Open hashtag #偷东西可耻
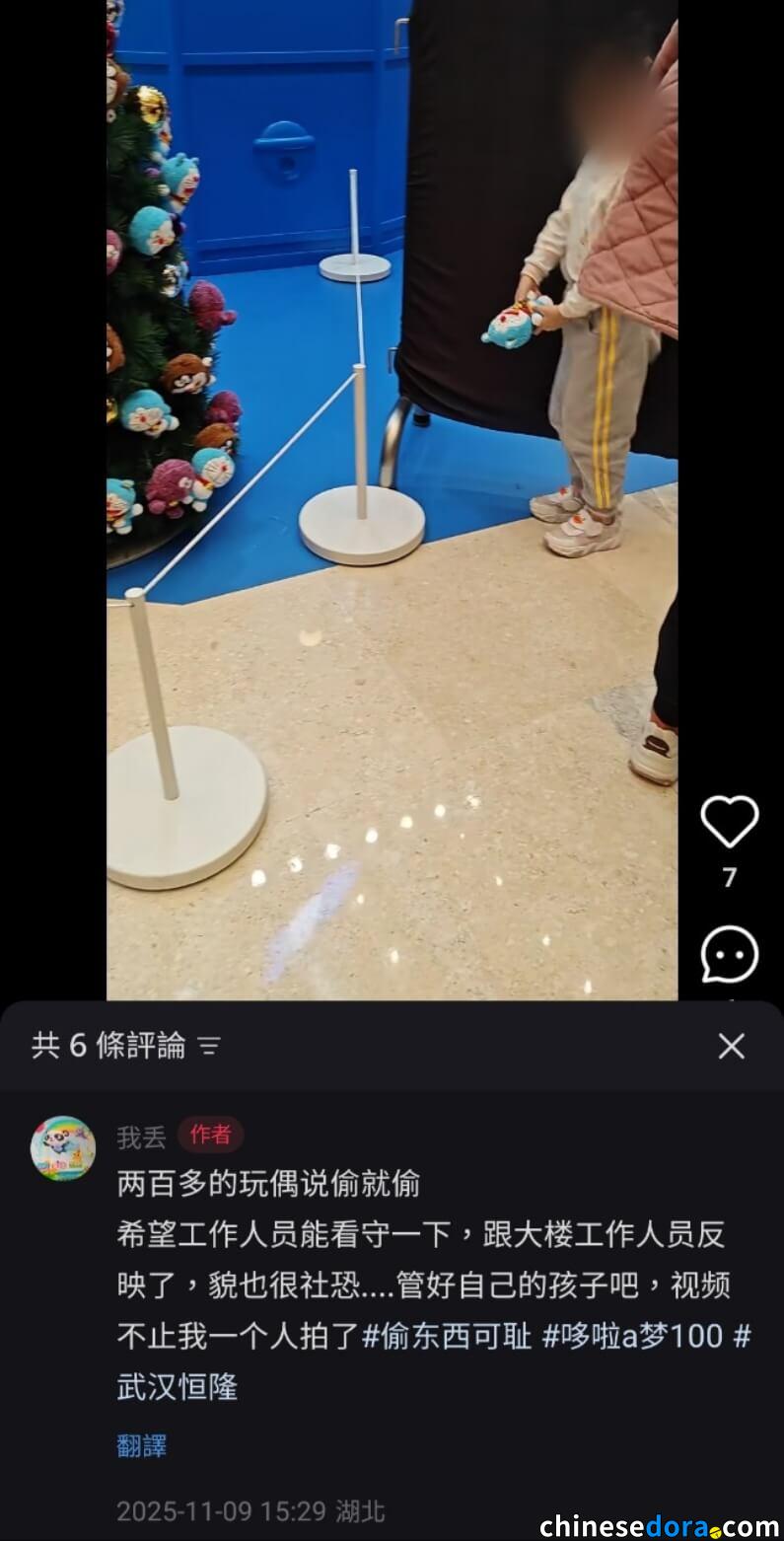Image resolution: width=784 pixels, height=1541 pixels. (x=447, y=1336)
